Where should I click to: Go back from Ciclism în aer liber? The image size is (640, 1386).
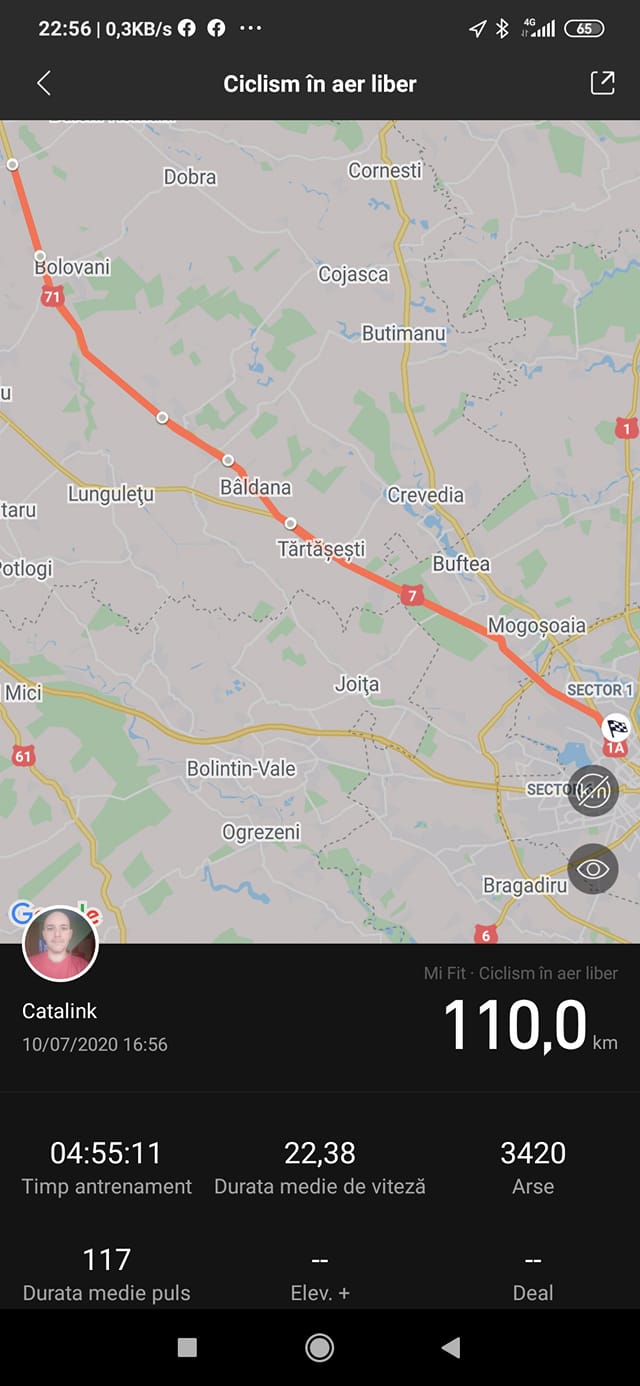(43, 84)
